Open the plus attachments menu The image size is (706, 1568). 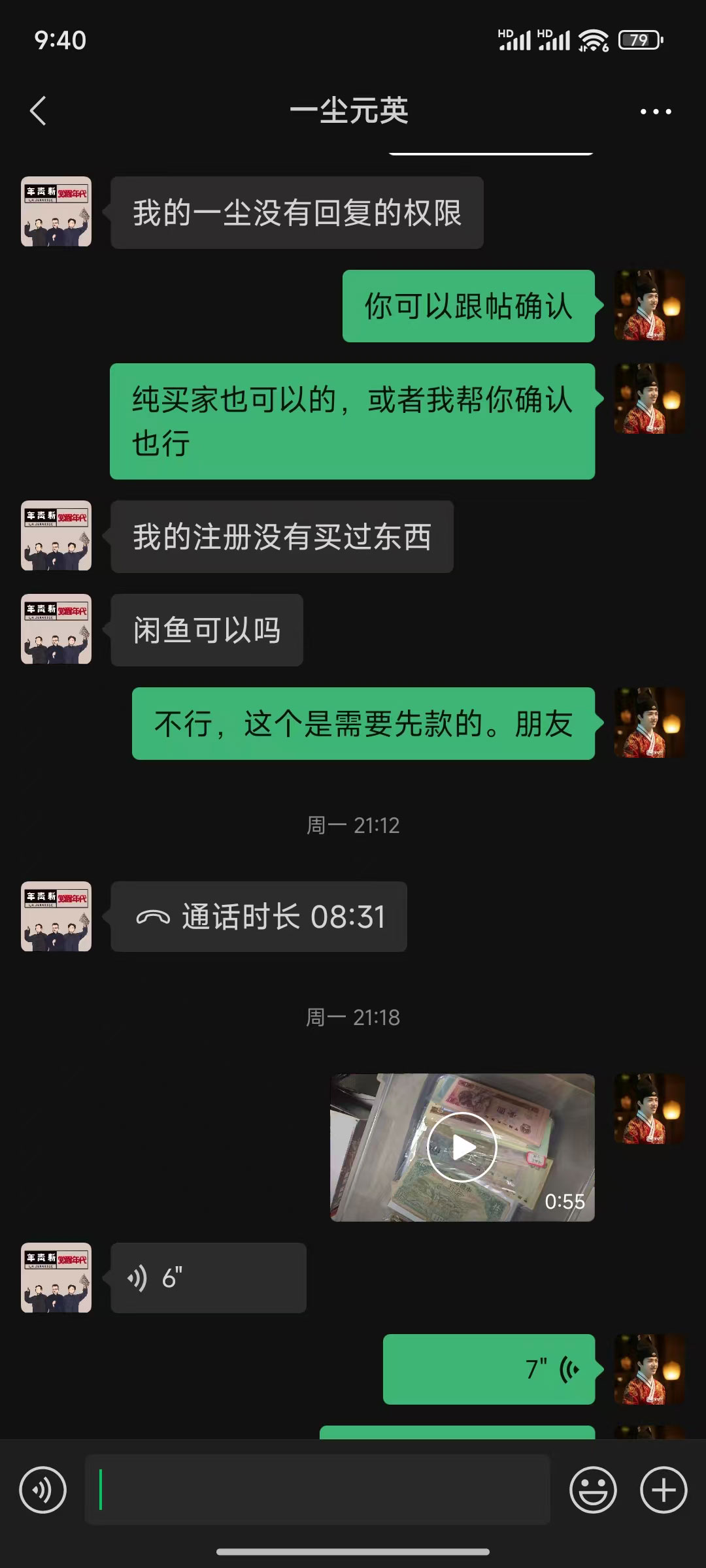pyautogui.click(x=664, y=1490)
